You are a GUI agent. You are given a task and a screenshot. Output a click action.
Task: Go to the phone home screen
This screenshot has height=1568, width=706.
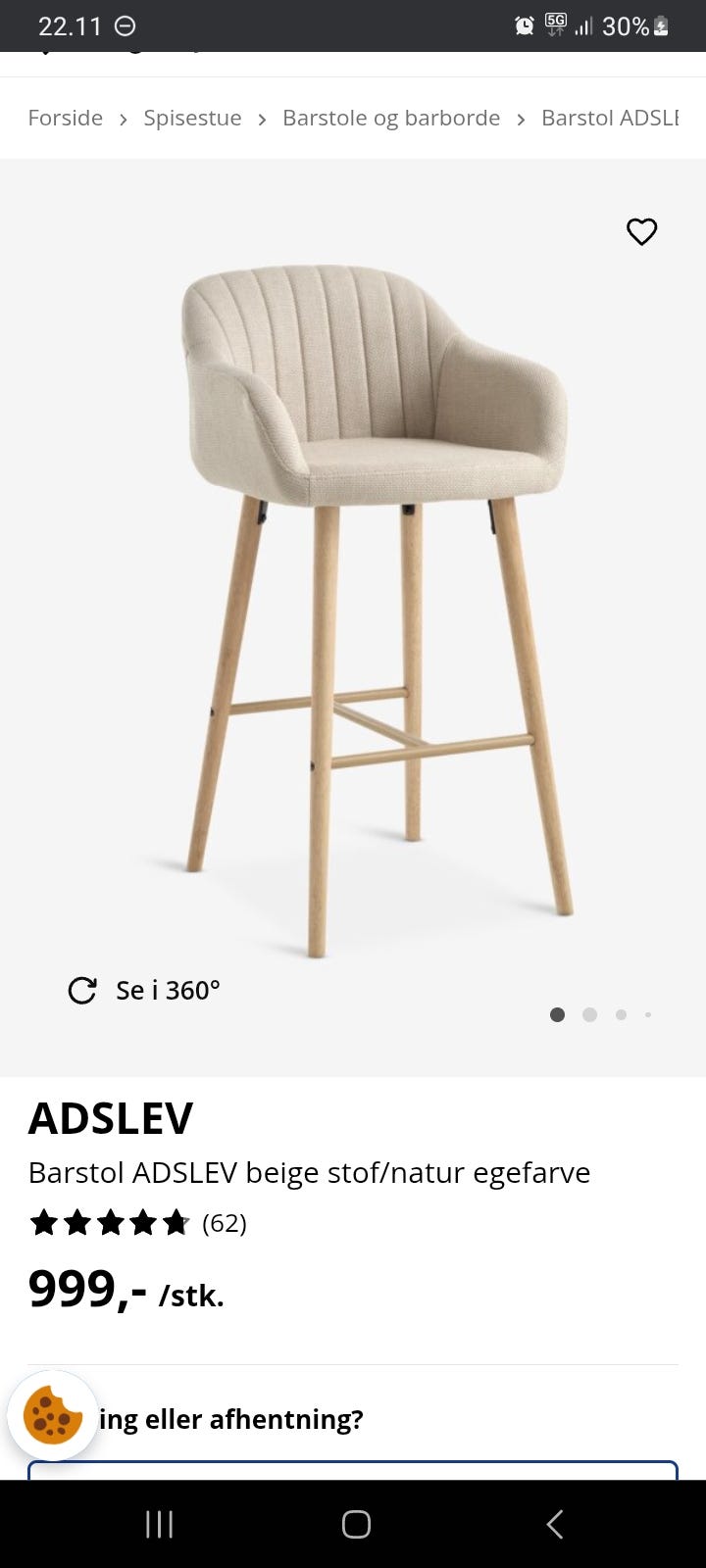tap(355, 1524)
